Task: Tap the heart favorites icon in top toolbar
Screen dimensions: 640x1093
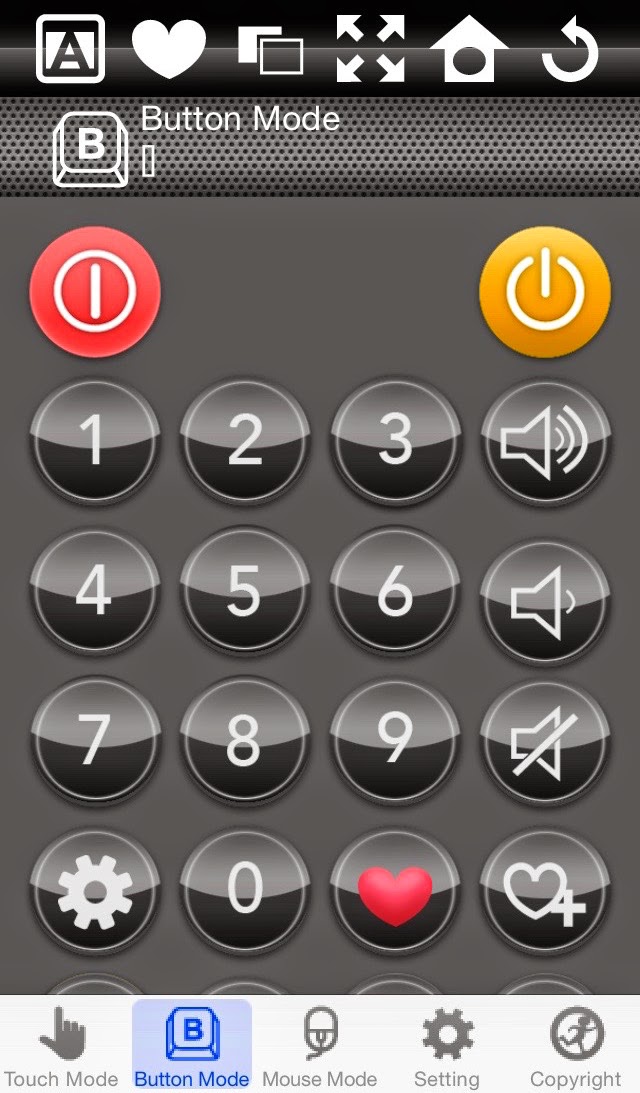Action: point(169,48)
